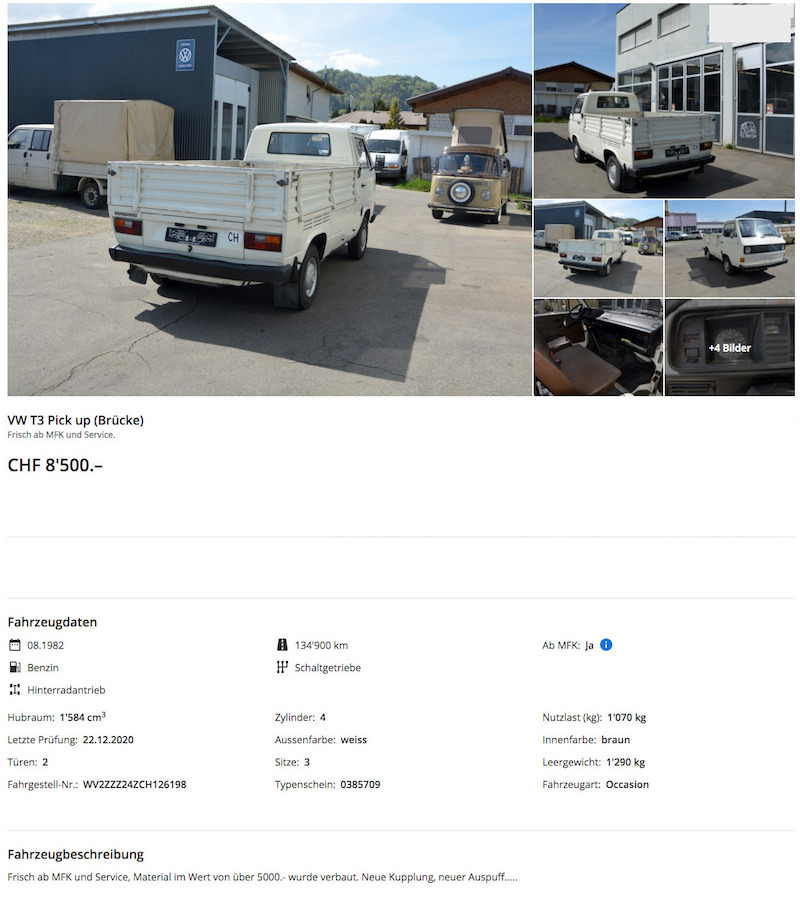Image resolution: width=800 pixels, height=903 pixels.
Task: Open the pickup photo beside the glass building
Action: 664,100
